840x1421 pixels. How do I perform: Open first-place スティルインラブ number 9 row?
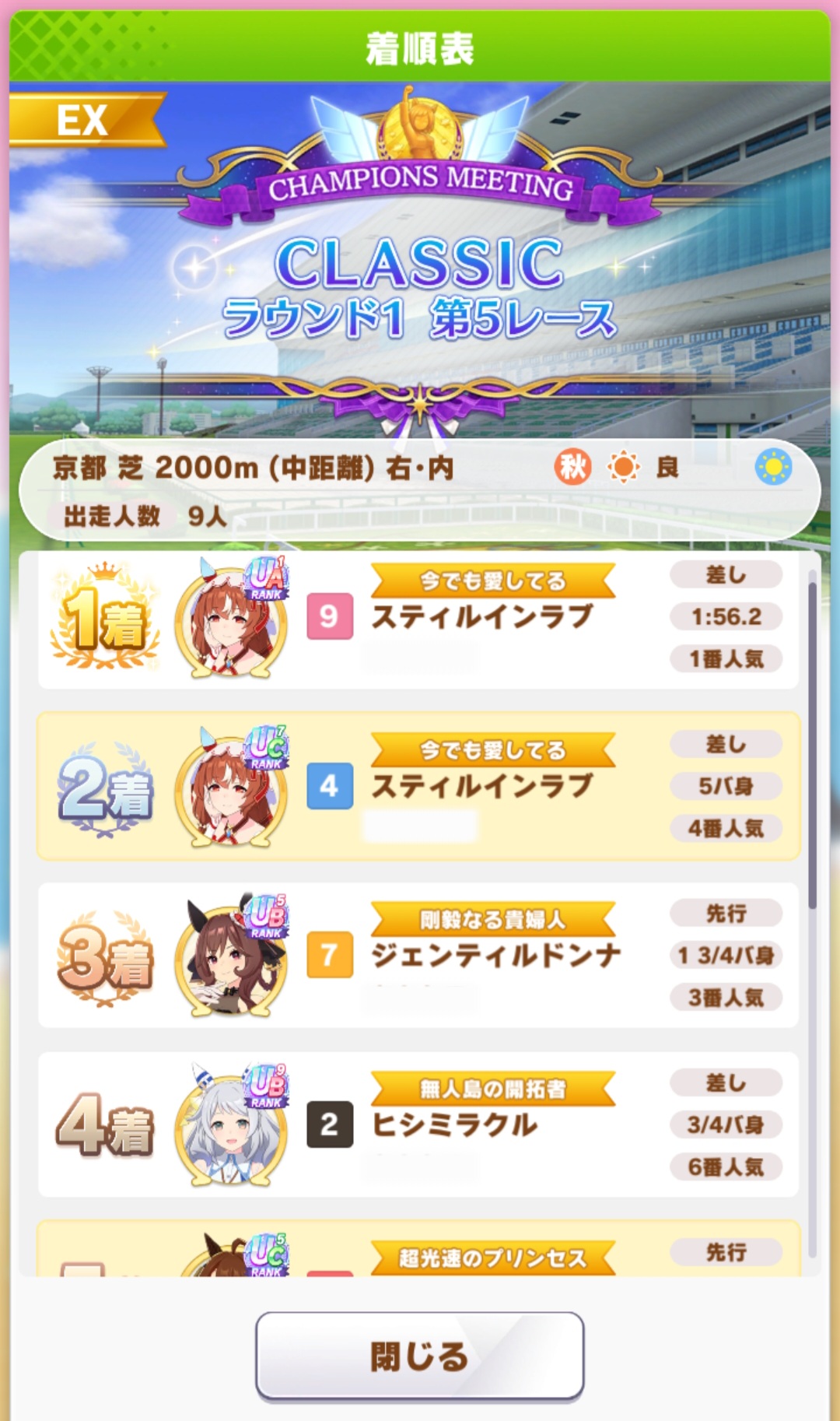418,618
